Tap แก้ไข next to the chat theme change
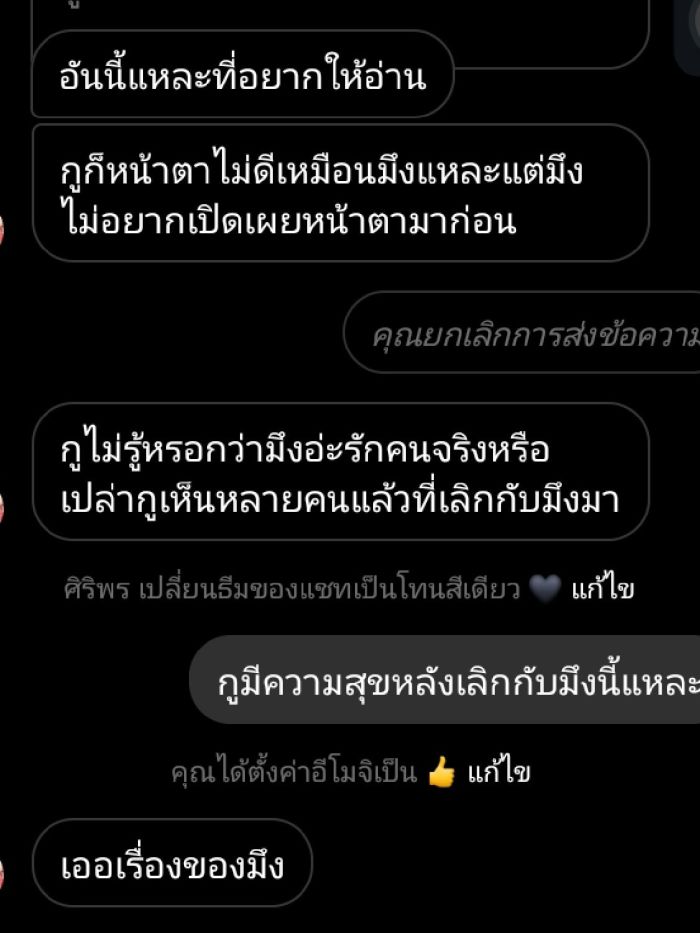The width and height of the screenshot is (700, 933). coord(603,590)
